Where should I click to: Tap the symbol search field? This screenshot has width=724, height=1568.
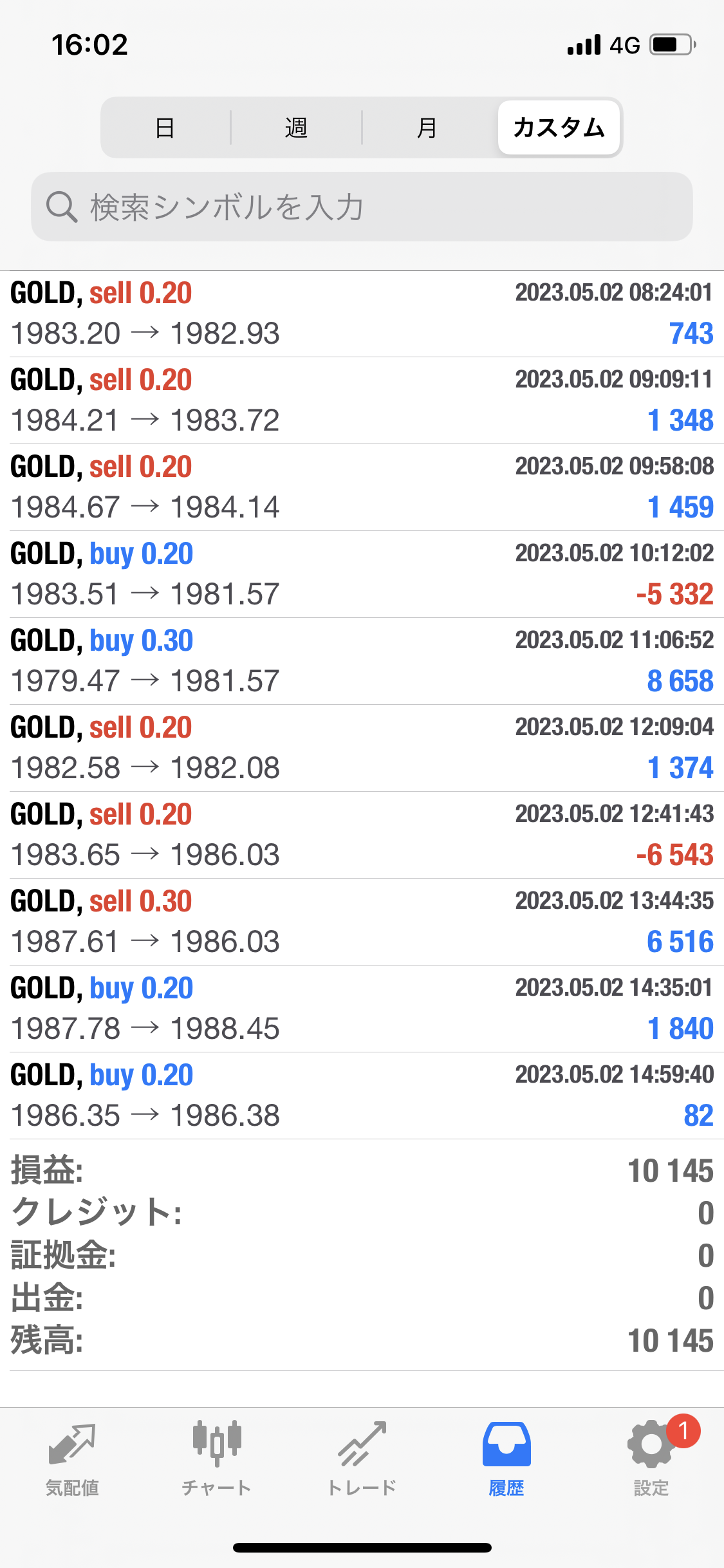(x=362, y=207)
